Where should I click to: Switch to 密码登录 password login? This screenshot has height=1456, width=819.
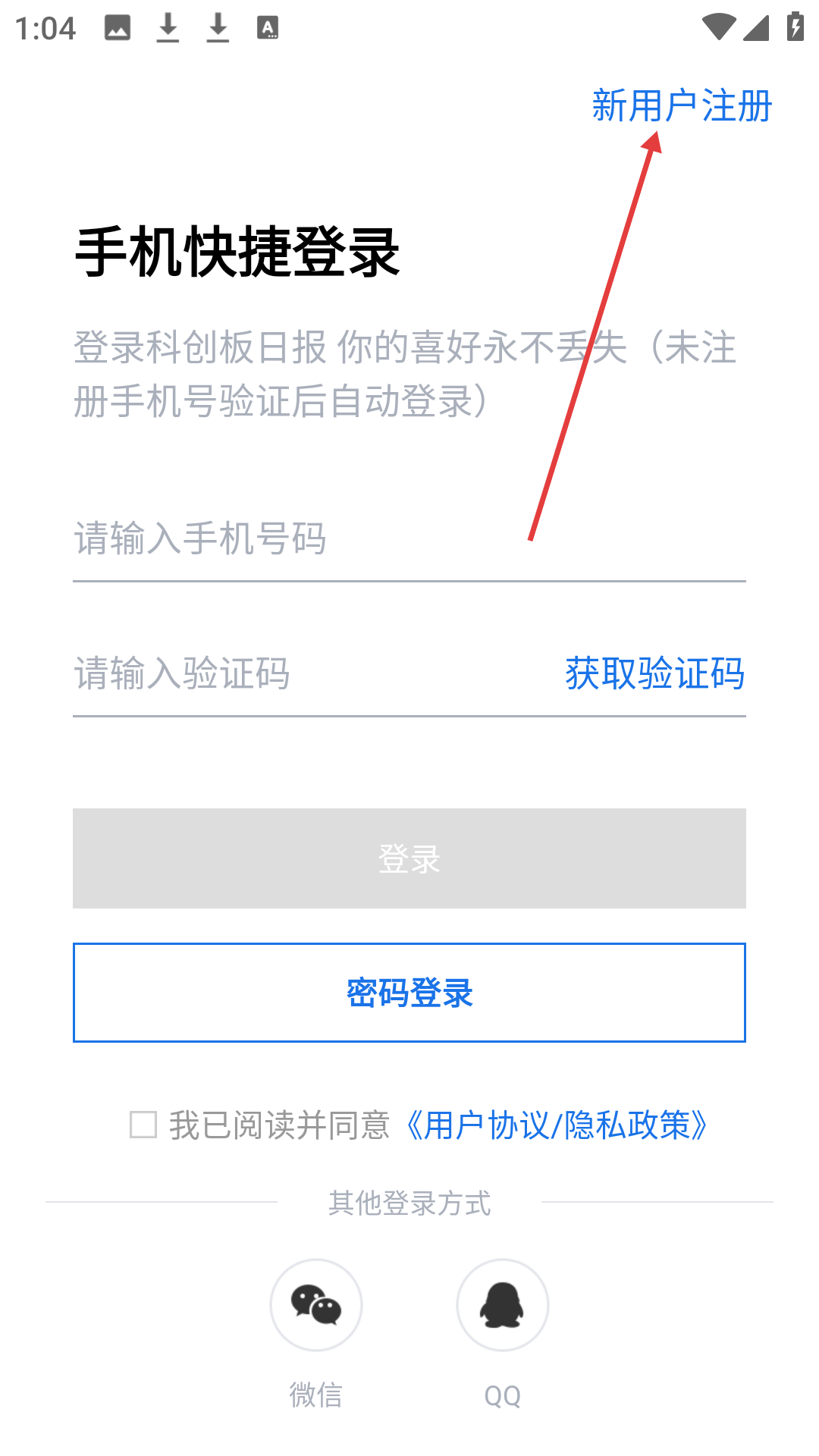click(x=409, y=993)
